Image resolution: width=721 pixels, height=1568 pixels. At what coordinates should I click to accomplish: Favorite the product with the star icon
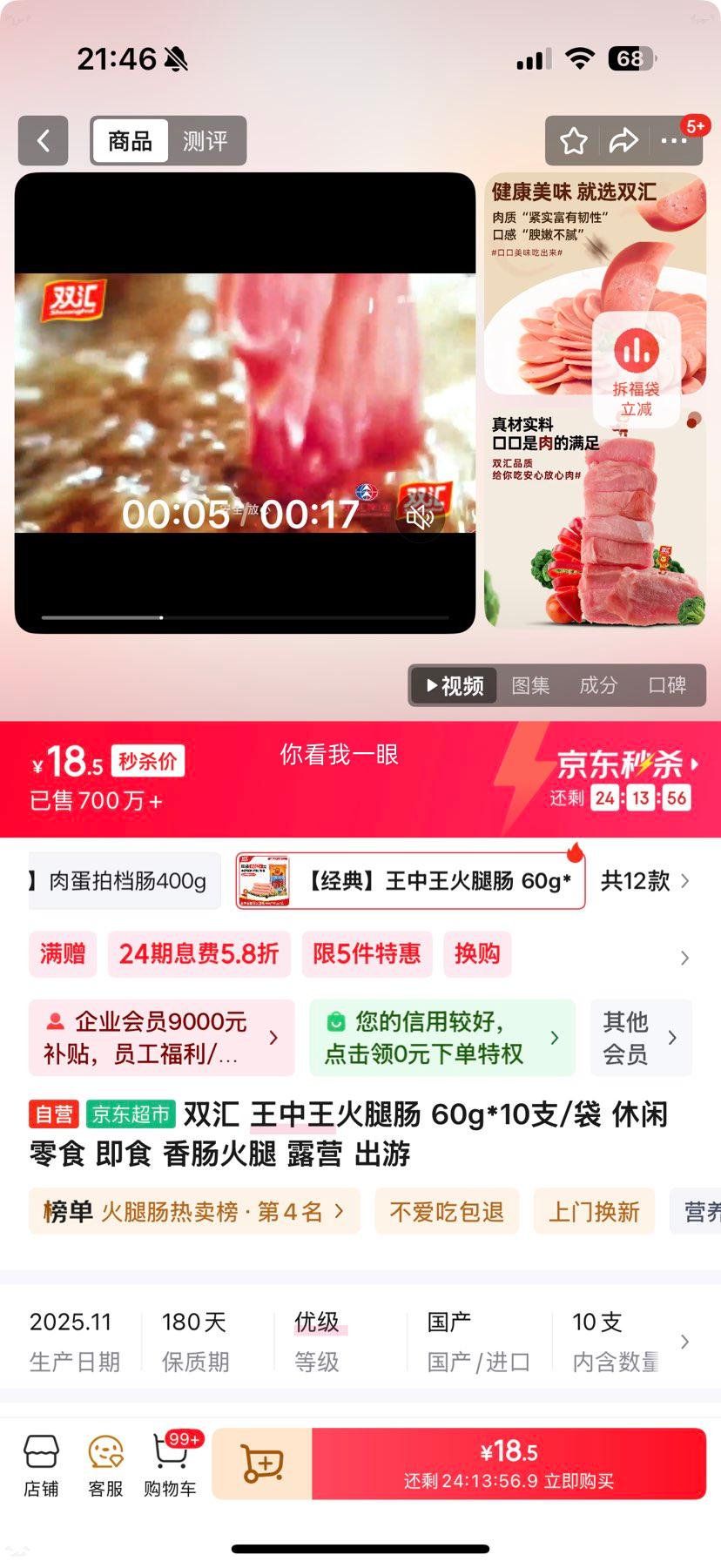(x=573, y=140)
